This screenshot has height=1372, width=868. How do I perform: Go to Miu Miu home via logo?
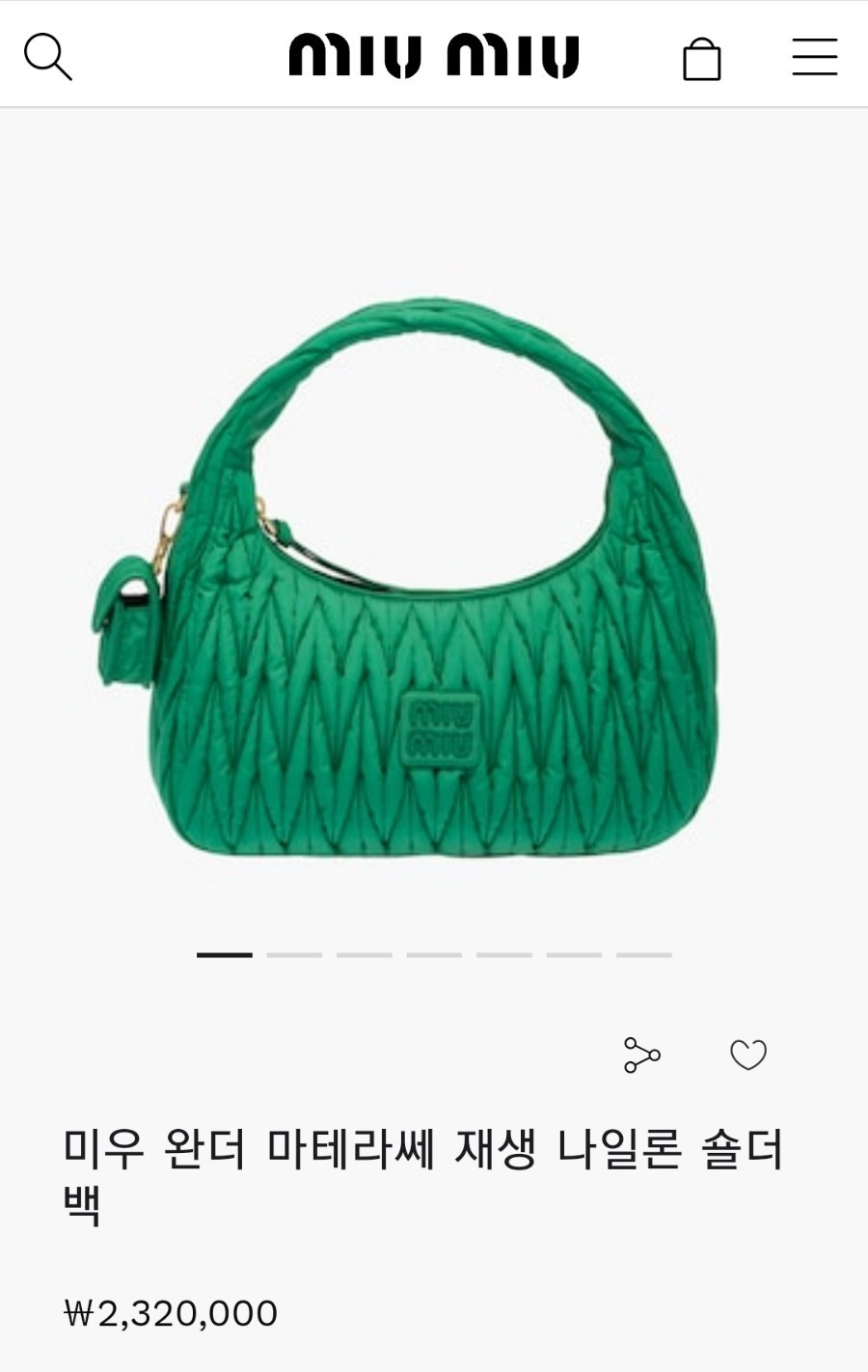tap(433, 56)
